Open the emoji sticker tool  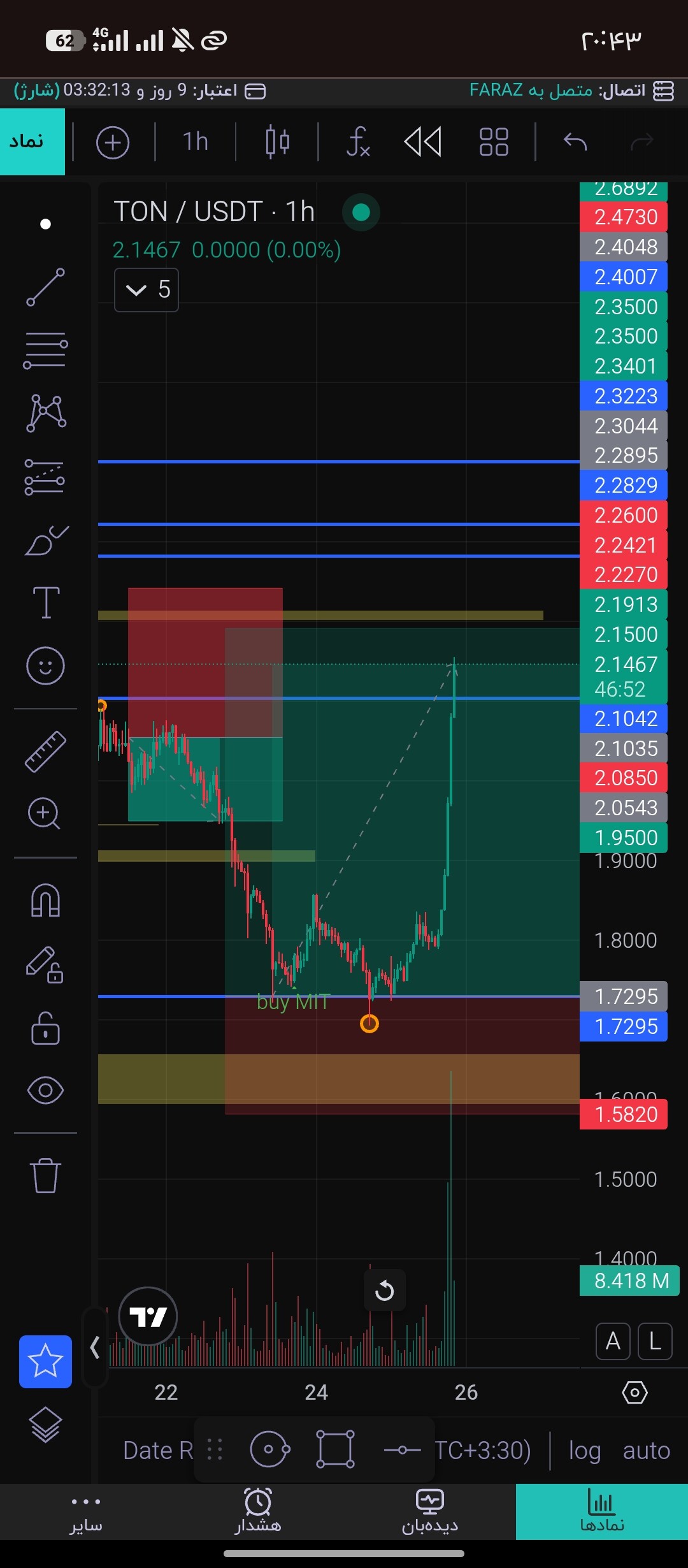coord(45,666)
